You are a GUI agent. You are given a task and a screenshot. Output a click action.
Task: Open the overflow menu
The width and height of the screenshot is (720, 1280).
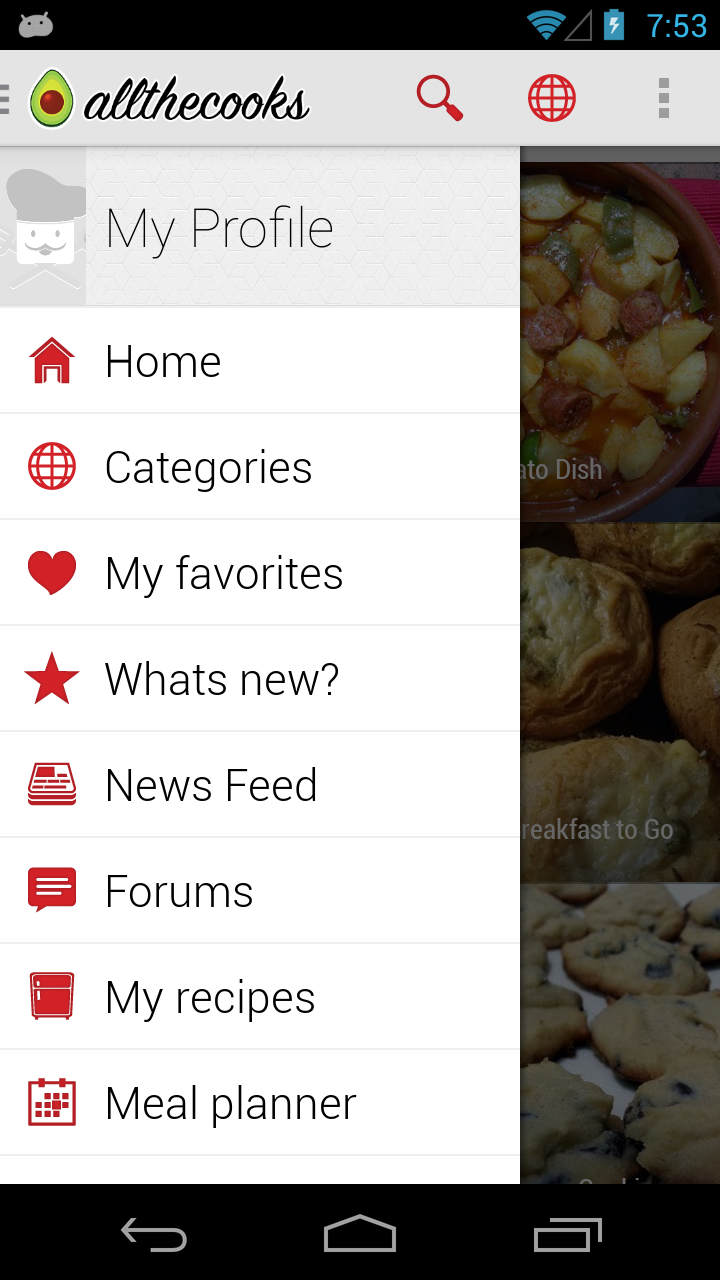click(663, 98)
